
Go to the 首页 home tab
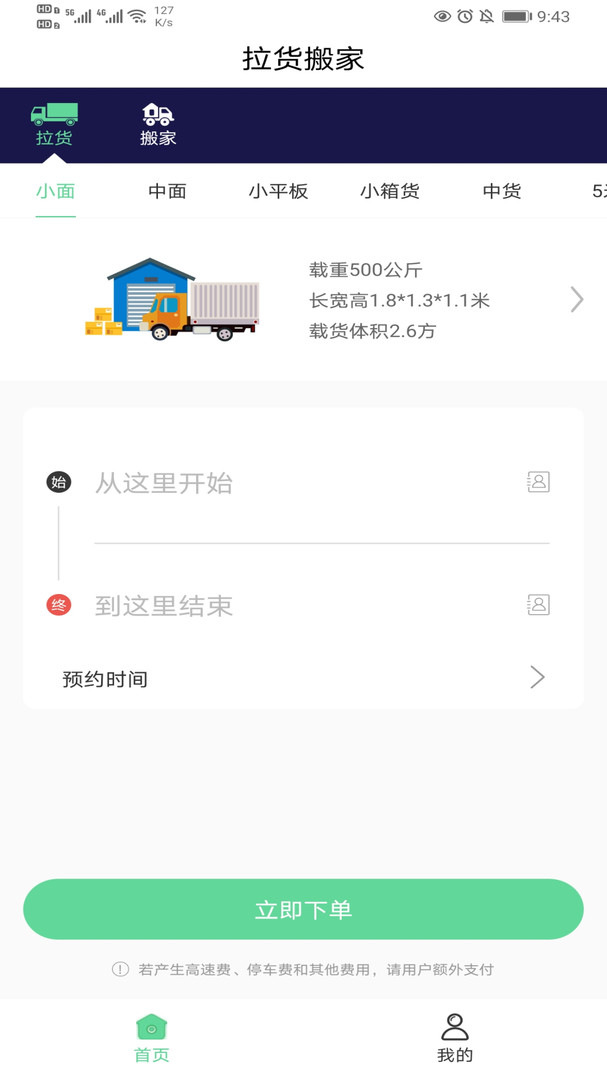point(152,1038)
